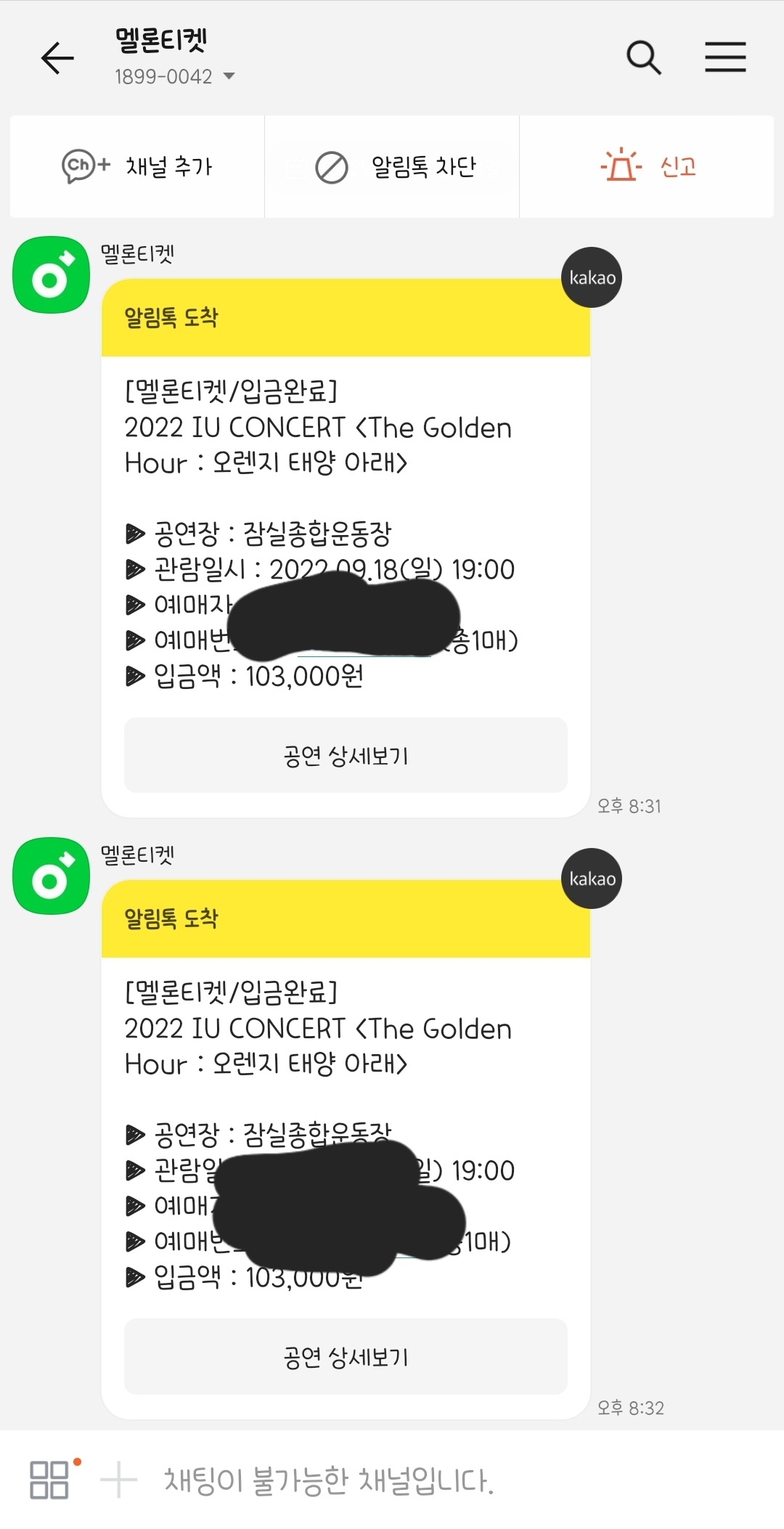
Task: Click 공연 상세보기 on the first ticket message
Action: click(x=346, y=755)
